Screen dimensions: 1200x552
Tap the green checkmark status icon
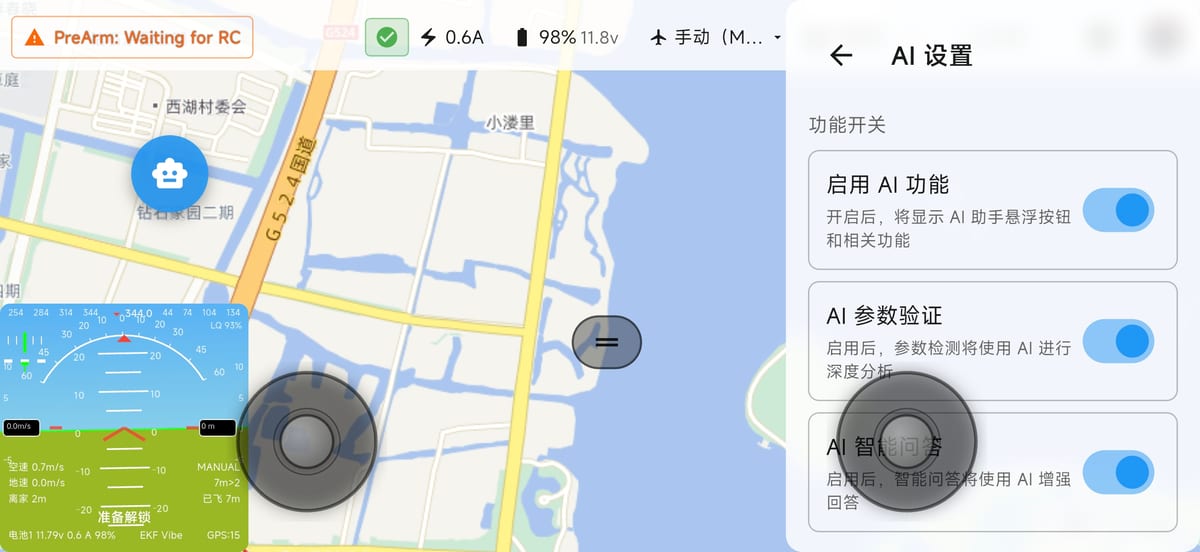[x=386, y=38]
